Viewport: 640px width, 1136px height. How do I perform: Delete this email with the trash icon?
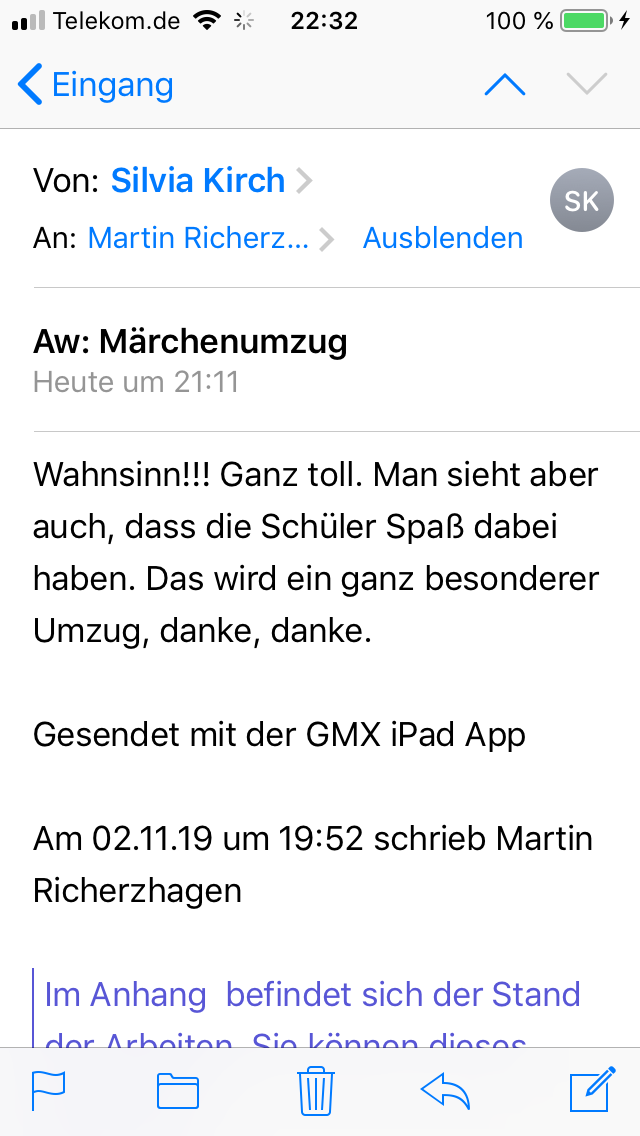pyautogui.click(x=317, y=1090)
